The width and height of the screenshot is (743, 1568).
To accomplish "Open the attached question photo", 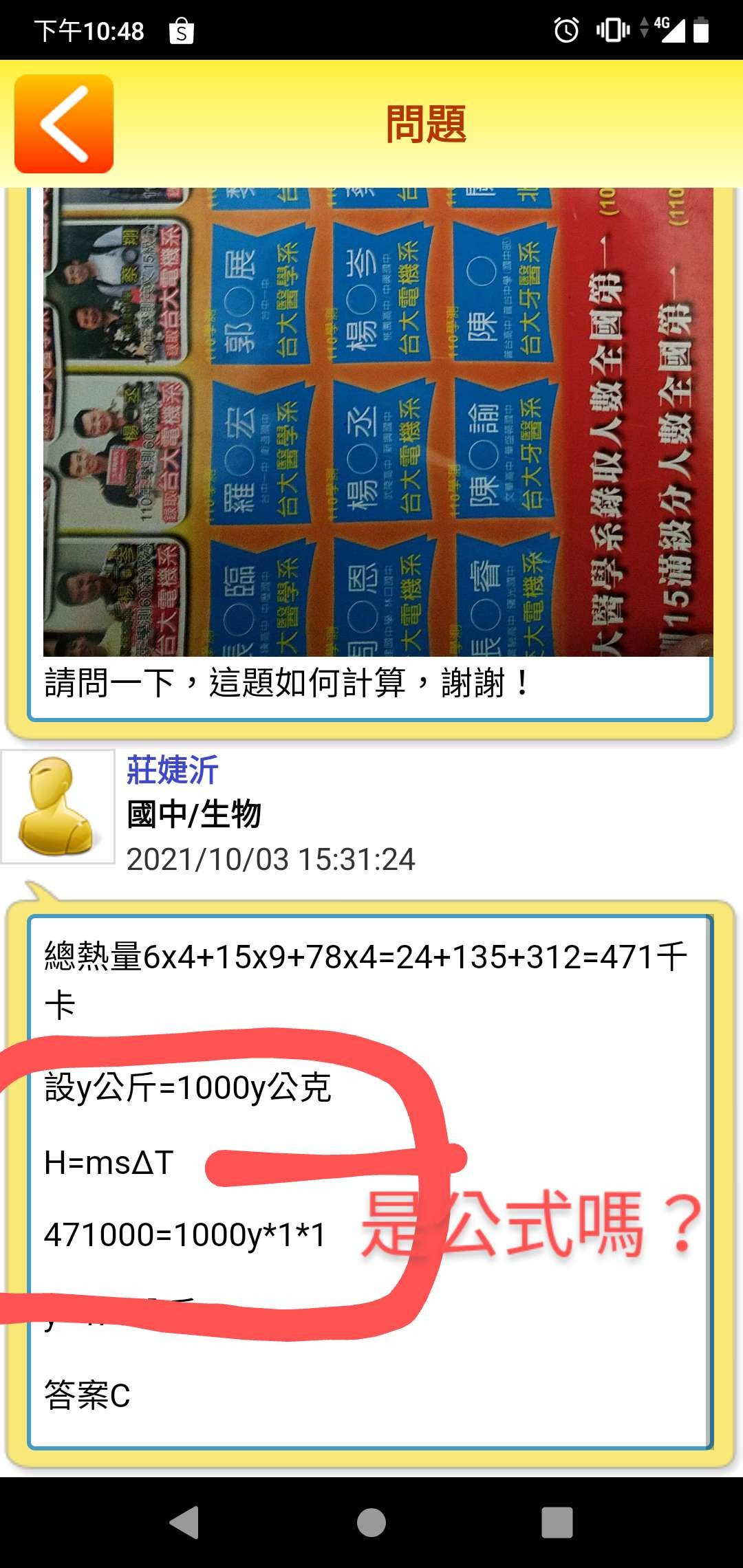I will tap(378, 421).
